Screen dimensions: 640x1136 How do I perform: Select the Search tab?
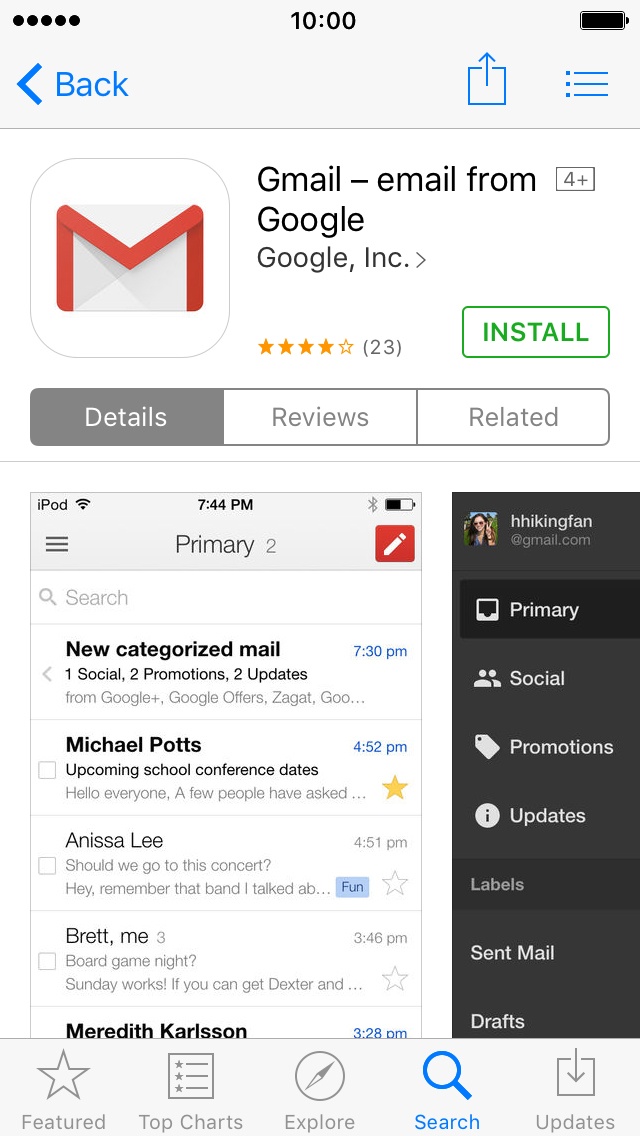(447, 1089)
